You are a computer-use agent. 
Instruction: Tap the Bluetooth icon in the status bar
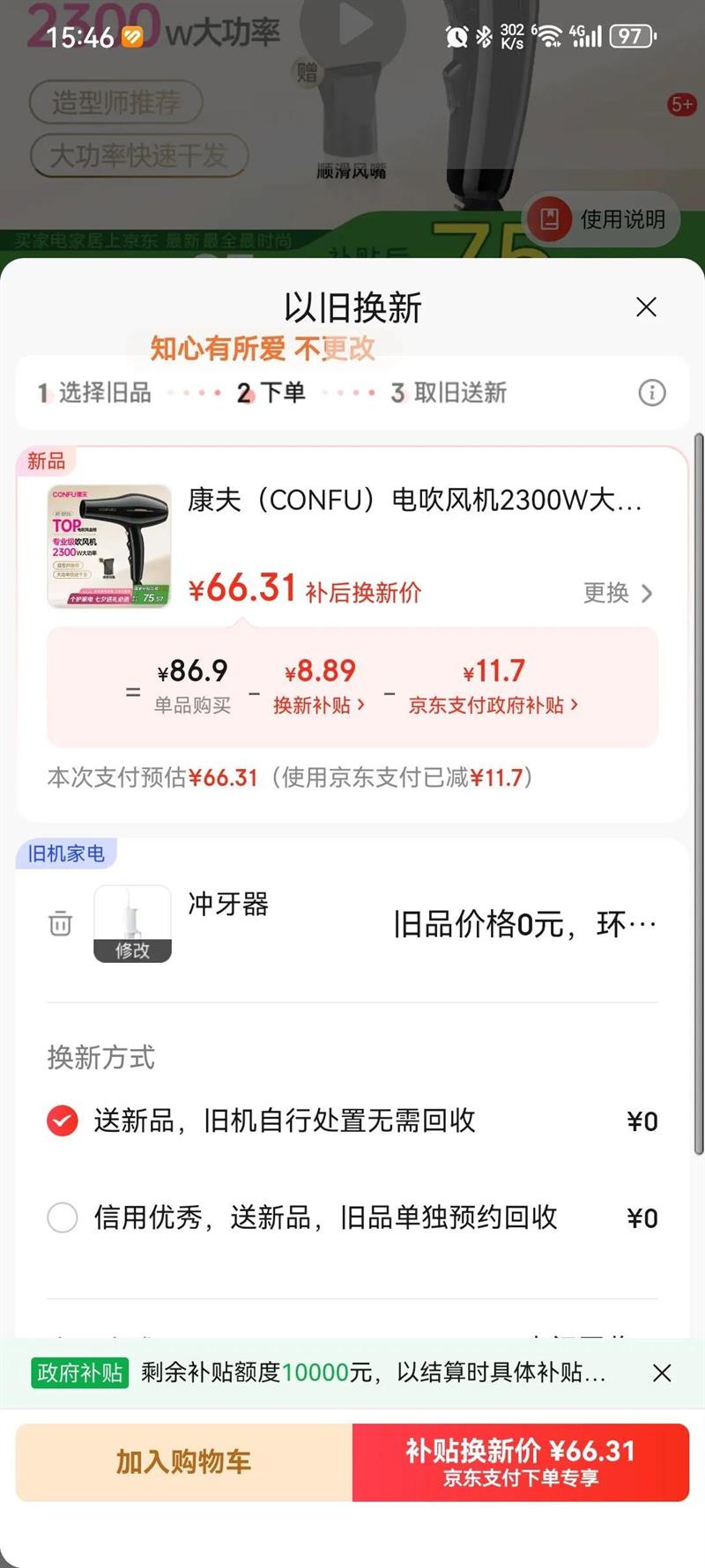click(x=485, y=37)
